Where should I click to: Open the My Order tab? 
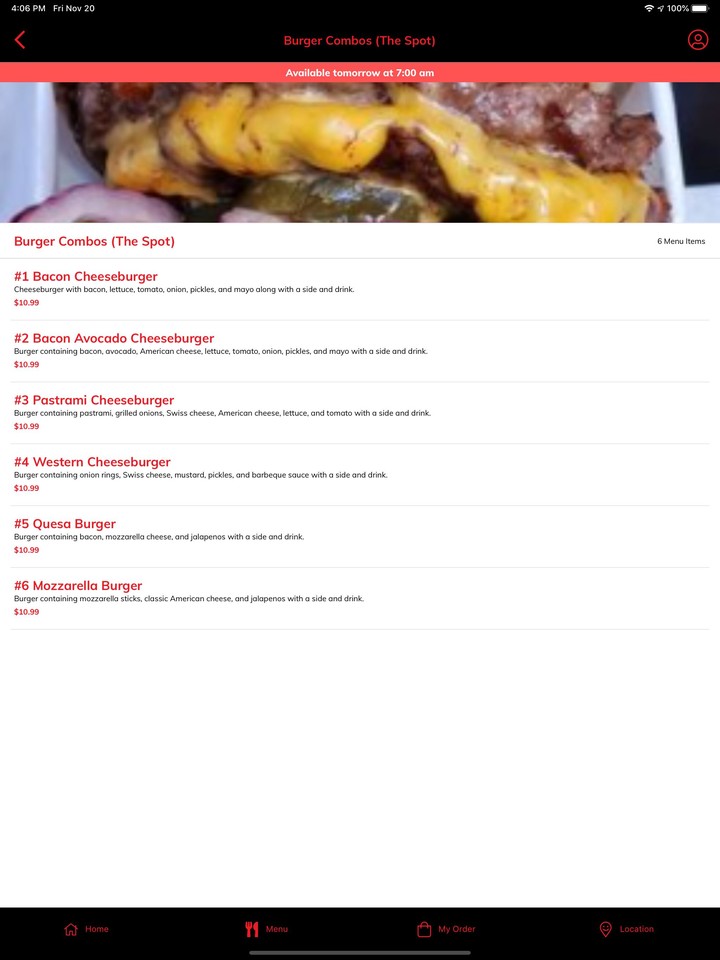click(x=446, y=929)
